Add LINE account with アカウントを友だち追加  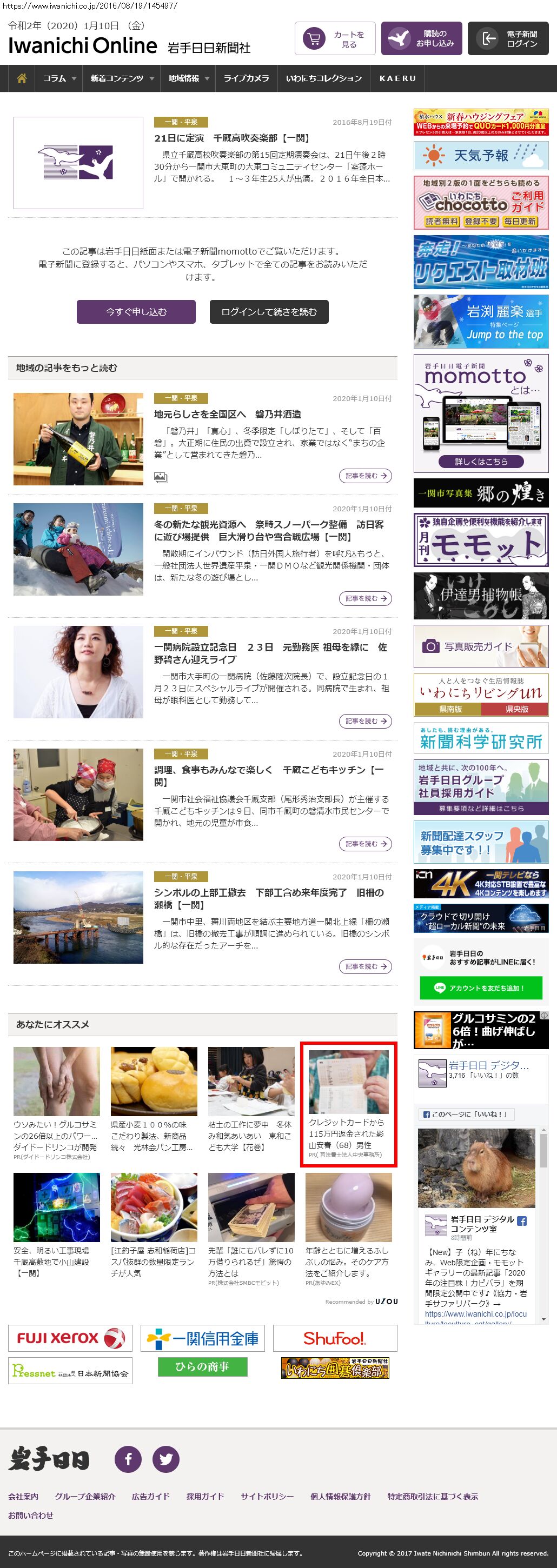pyautogui.click(x=481, y=988)
